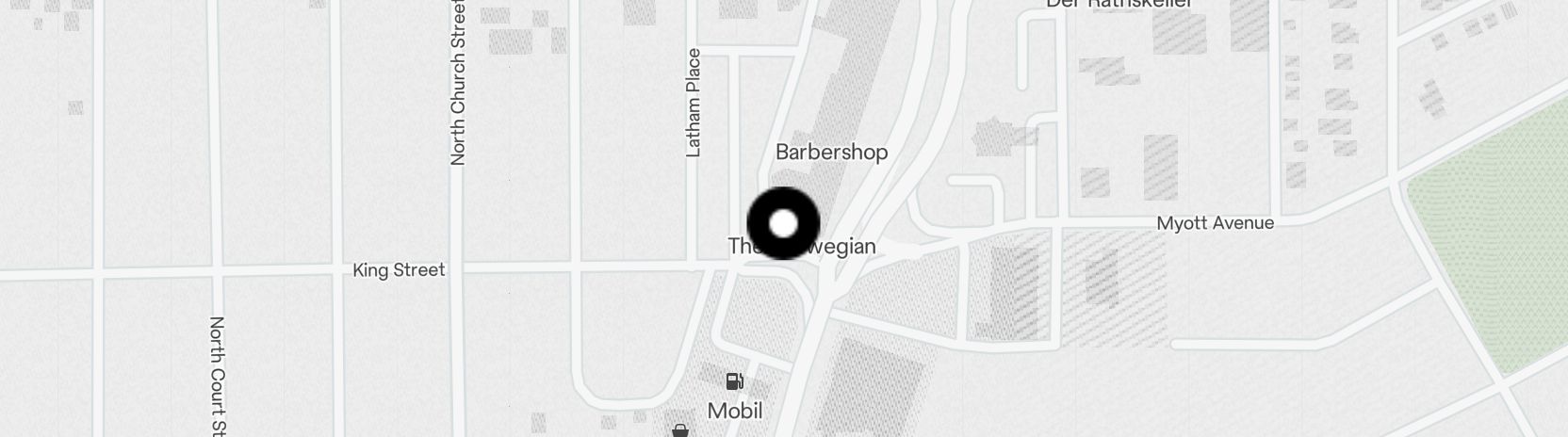Tap the black location pin marker
Screen dimensions: 1568x437
[783, 223]
